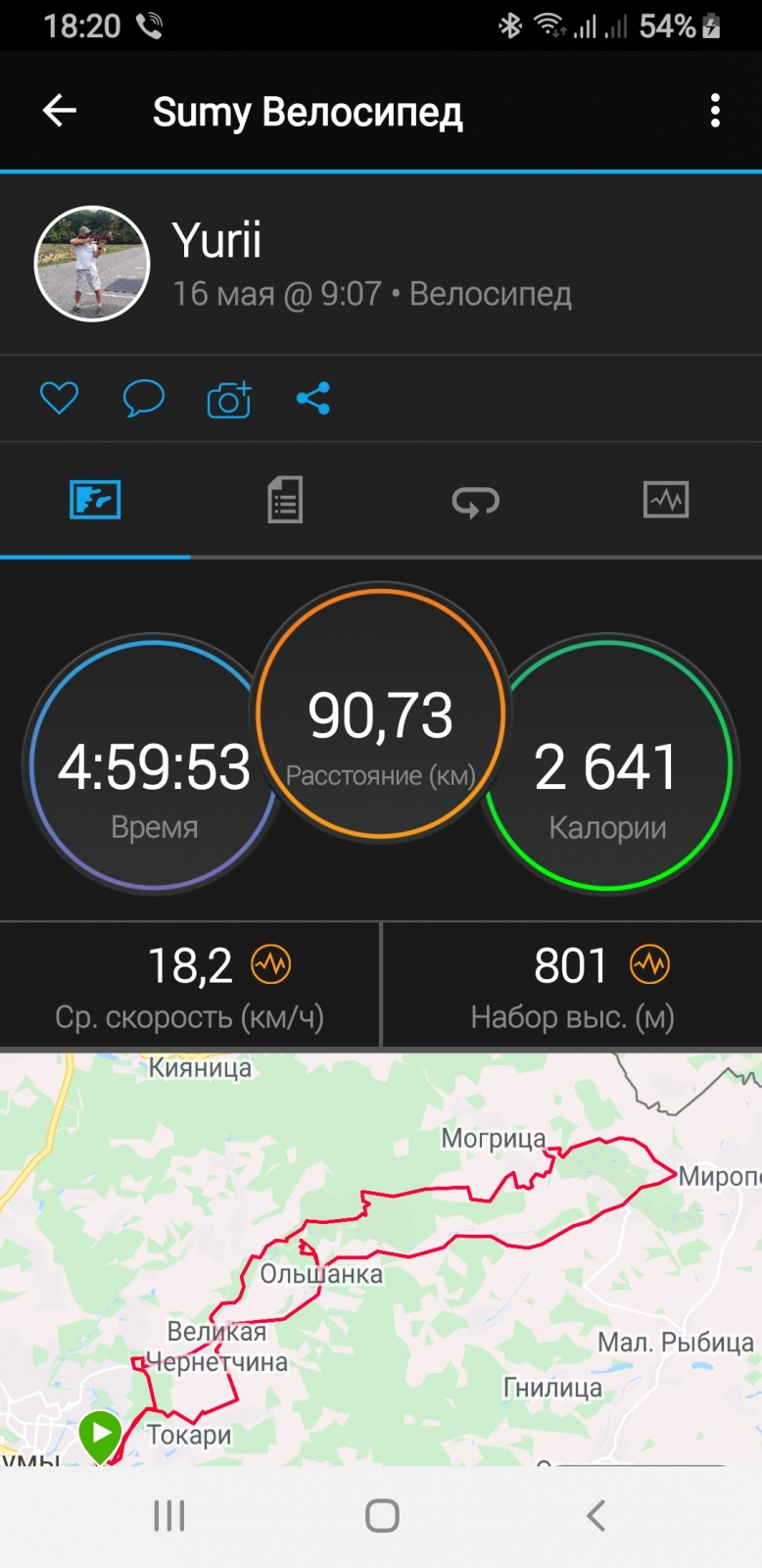Go back using the app bar arrow

click(60, 111)
